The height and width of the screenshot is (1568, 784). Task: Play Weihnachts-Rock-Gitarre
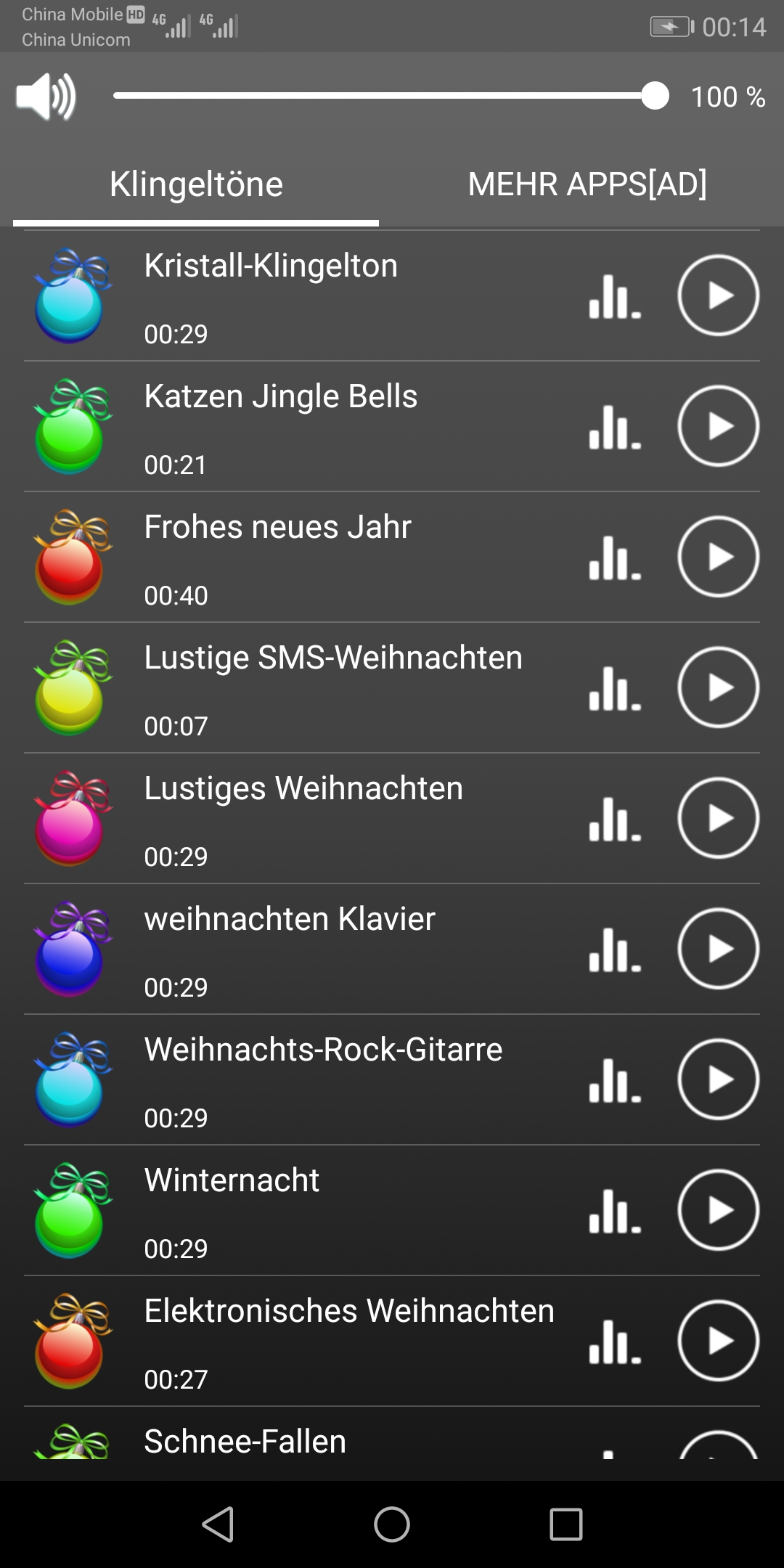coord(718,1079)
